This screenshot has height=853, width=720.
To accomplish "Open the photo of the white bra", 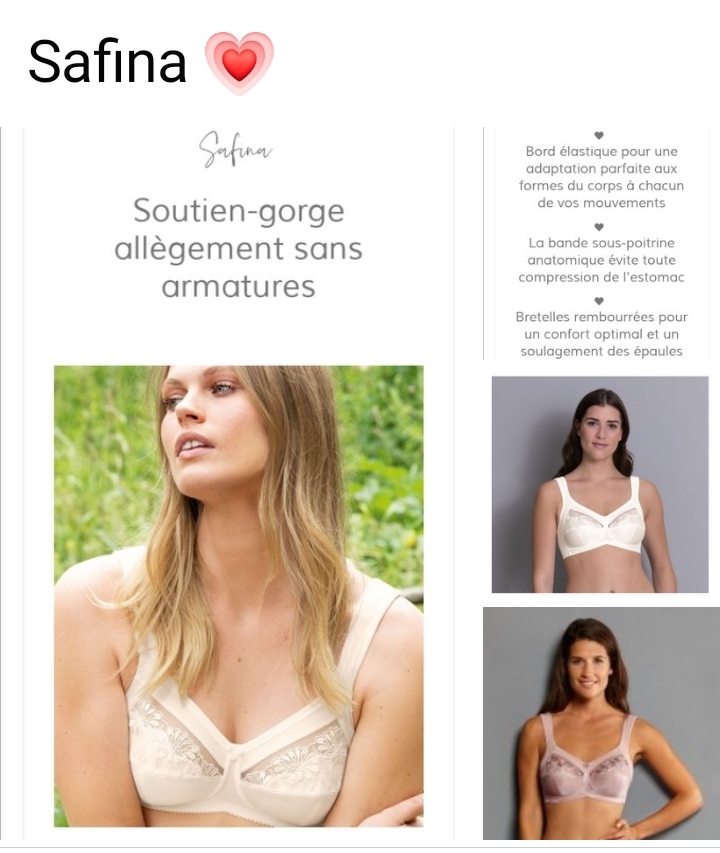I will (x=600, y=484).
